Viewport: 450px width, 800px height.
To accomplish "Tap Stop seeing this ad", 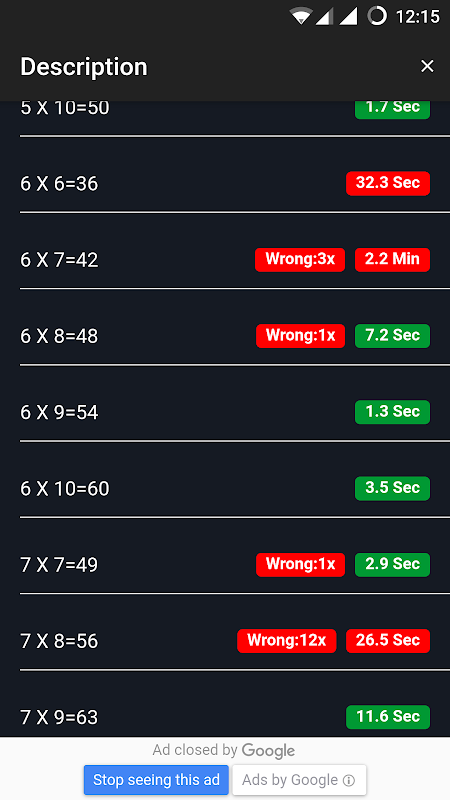I will [x=156, y=780].
